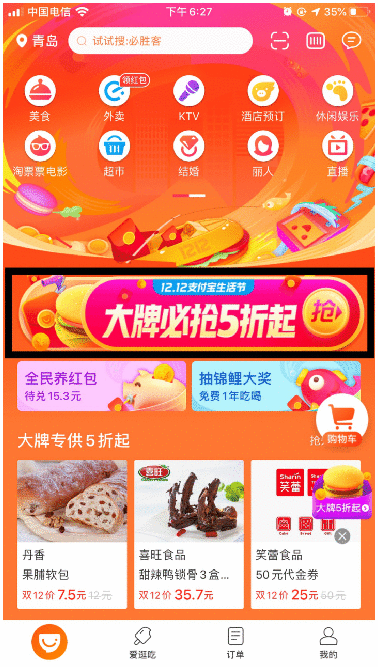Open the floating 购物车 shopping cart

coord(342,420)
